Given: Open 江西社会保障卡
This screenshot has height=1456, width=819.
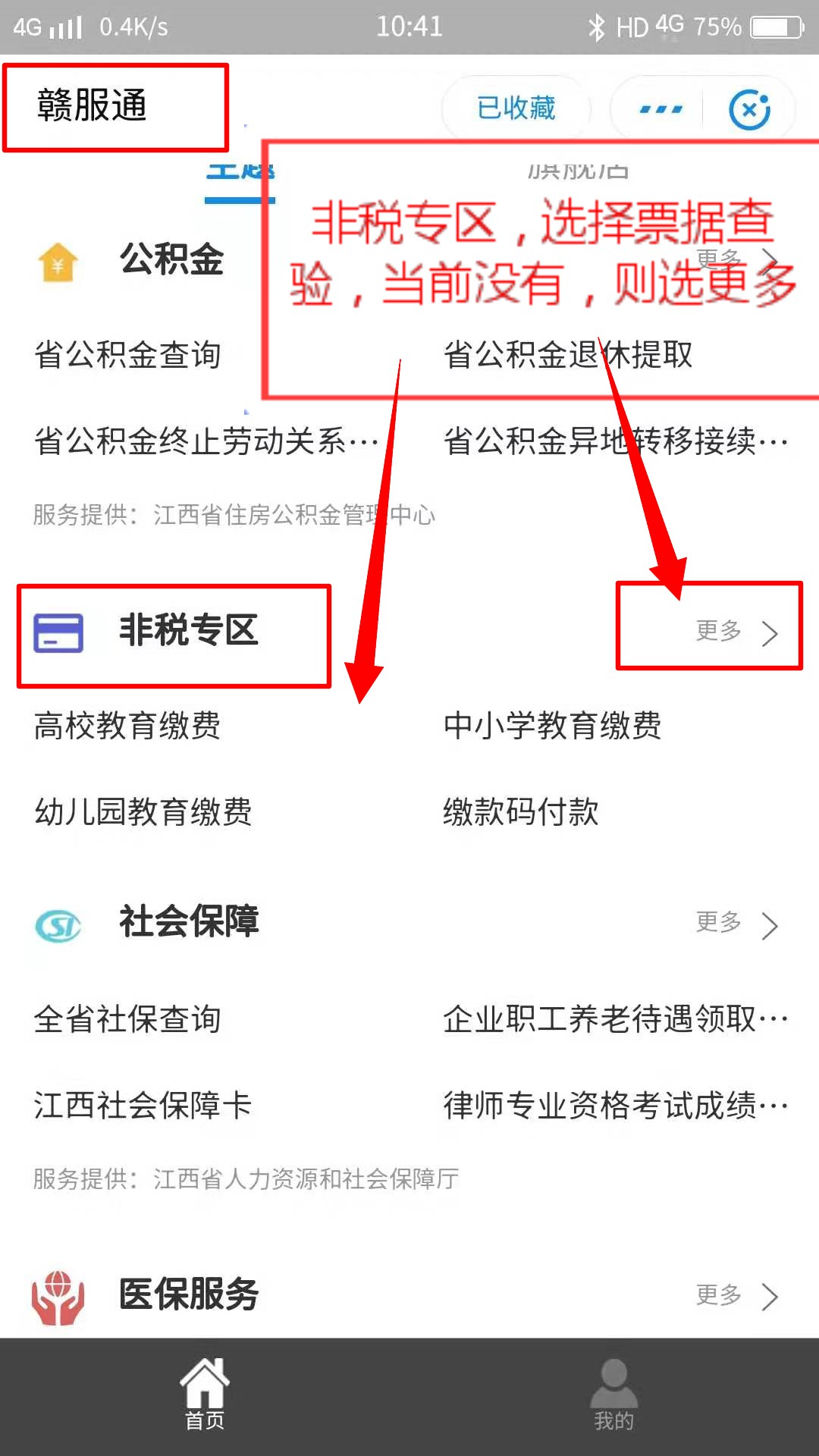Looking at the screenshot, I should pyautogui.click(x=143, y=1106).
